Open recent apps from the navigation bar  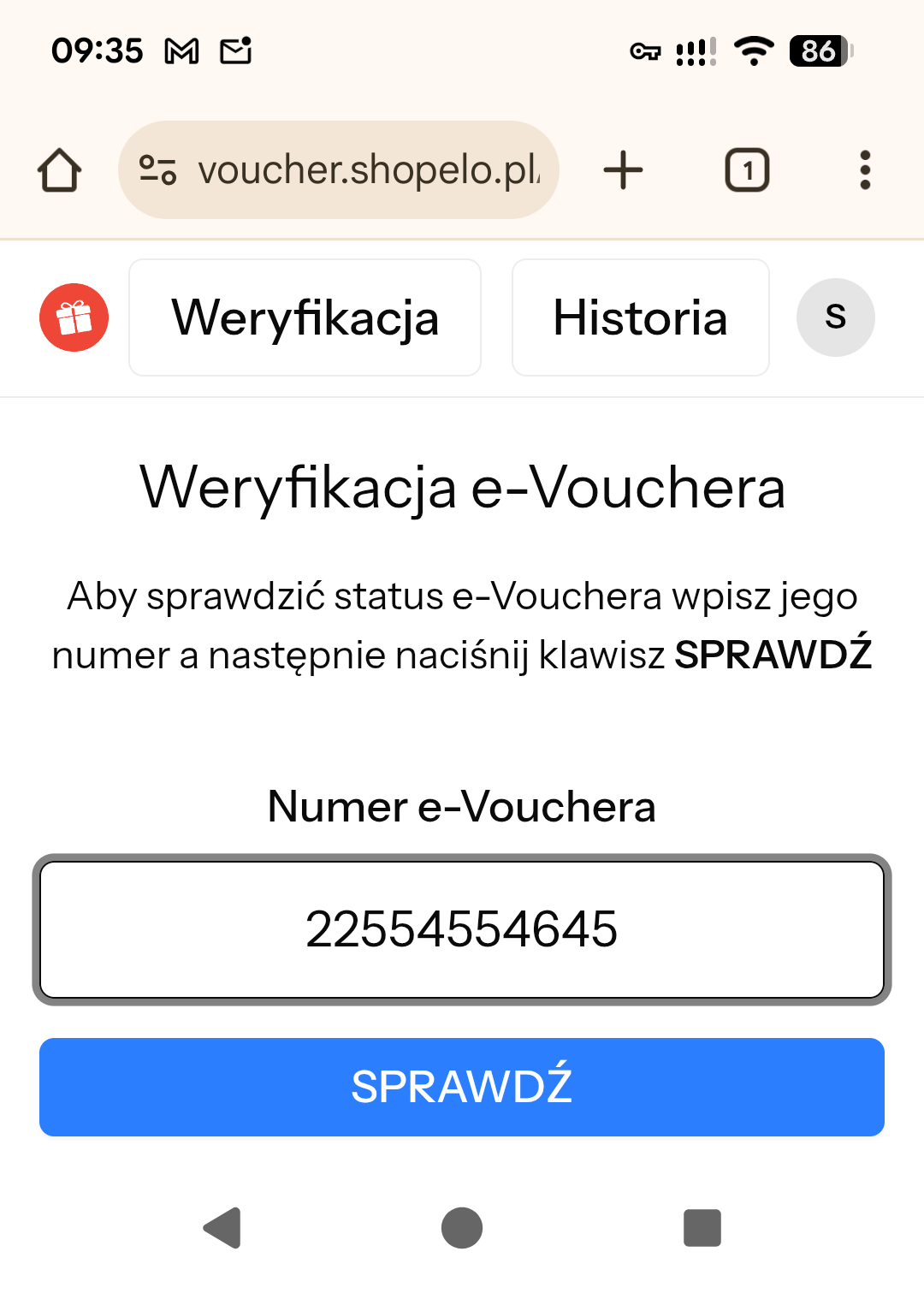tap(702, 1228)
